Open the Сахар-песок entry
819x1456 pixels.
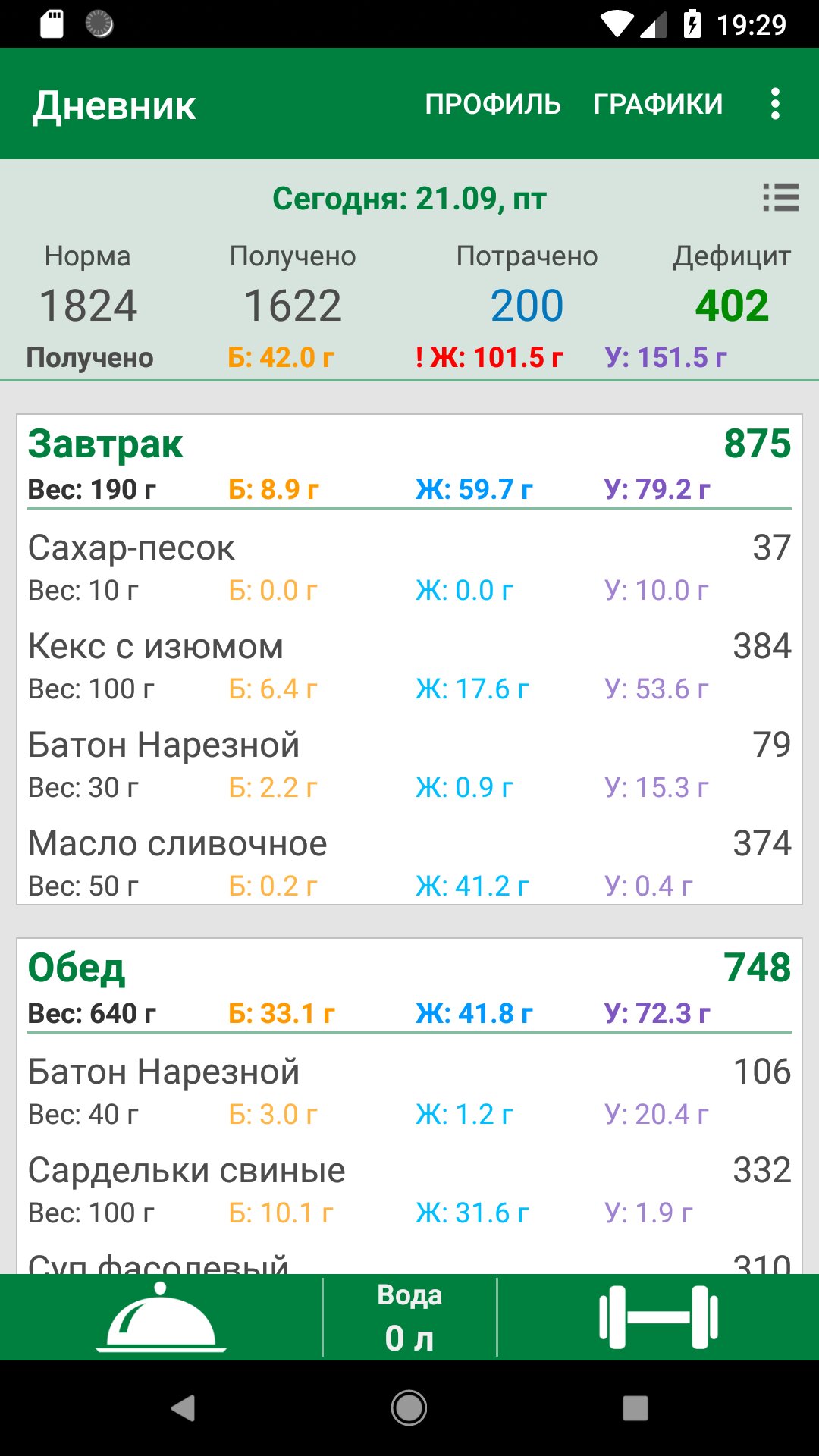[409, 568]
